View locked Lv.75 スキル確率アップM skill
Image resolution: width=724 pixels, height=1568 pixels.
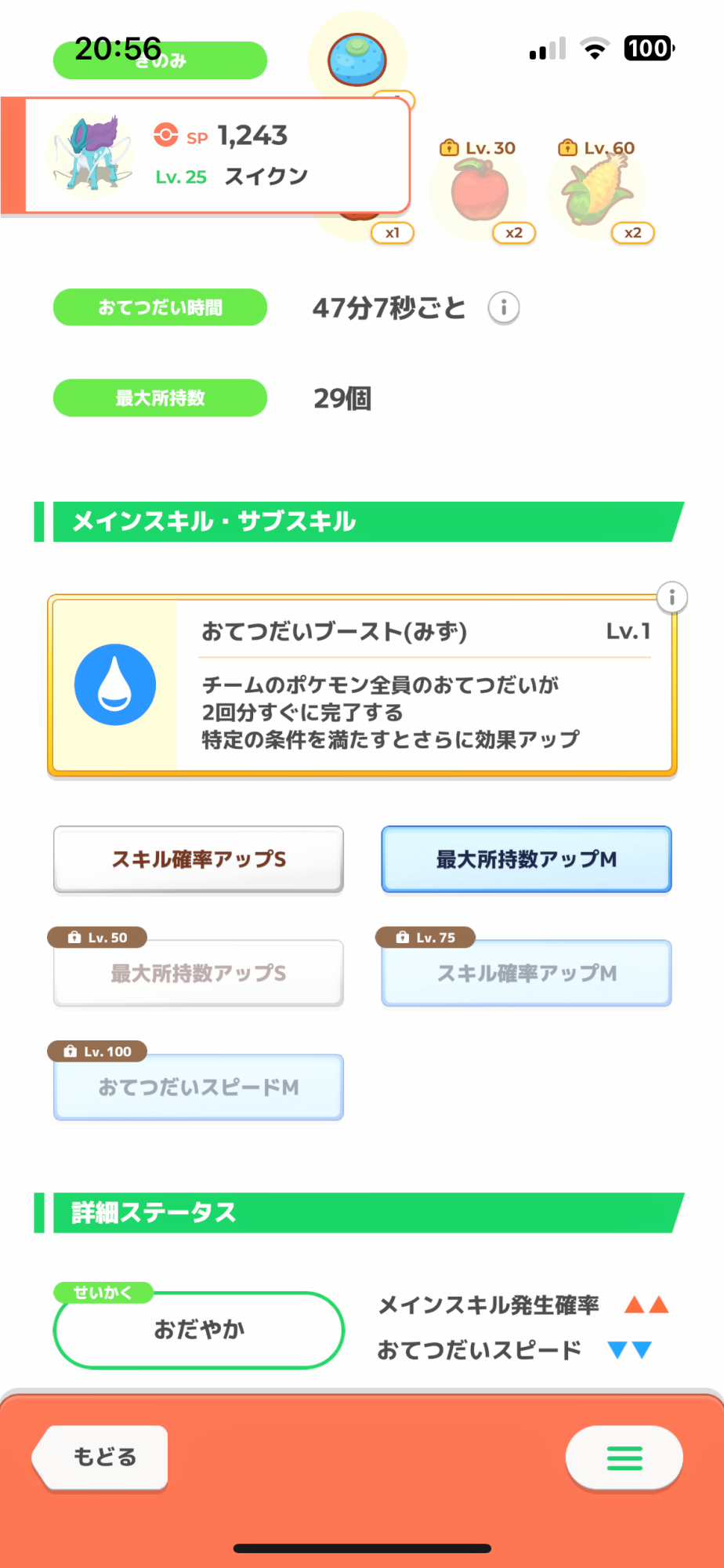pyautogui.click(x=527, y=973)
